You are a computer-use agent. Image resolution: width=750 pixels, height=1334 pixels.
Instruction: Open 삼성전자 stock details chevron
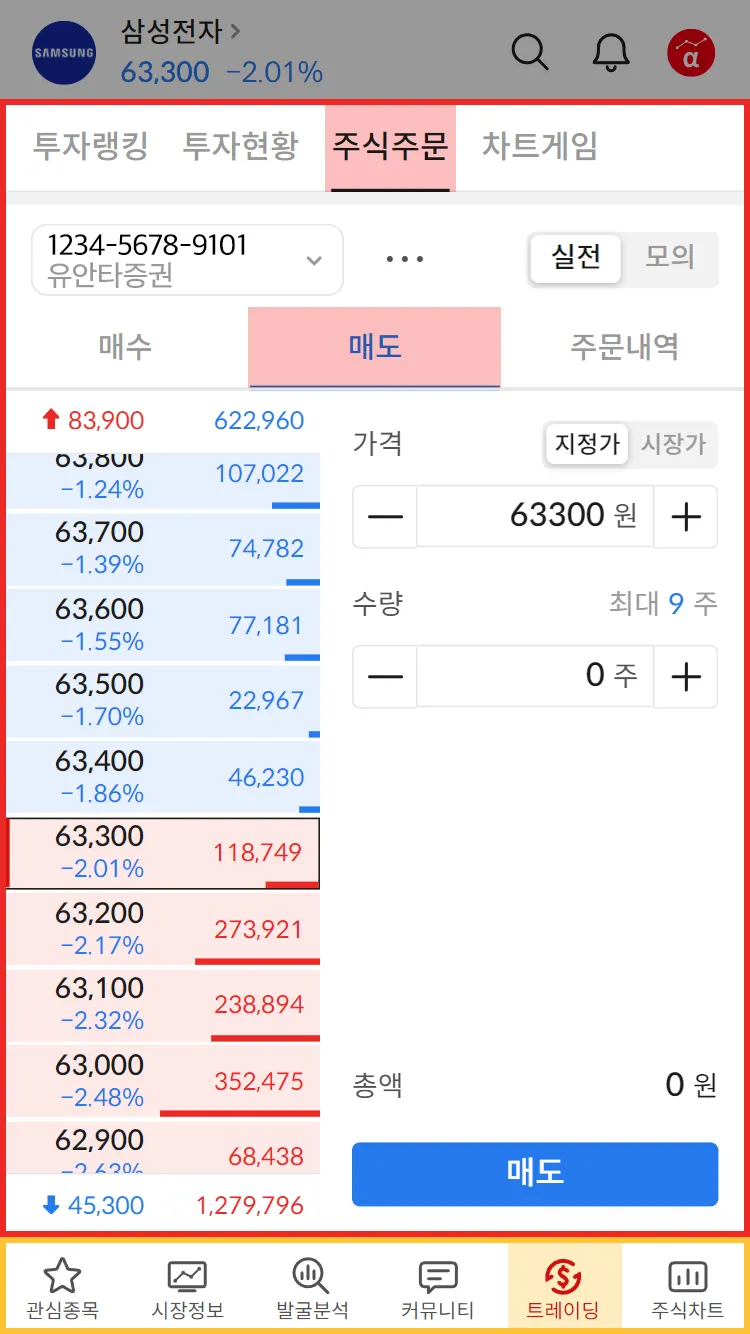click(235, 31)
